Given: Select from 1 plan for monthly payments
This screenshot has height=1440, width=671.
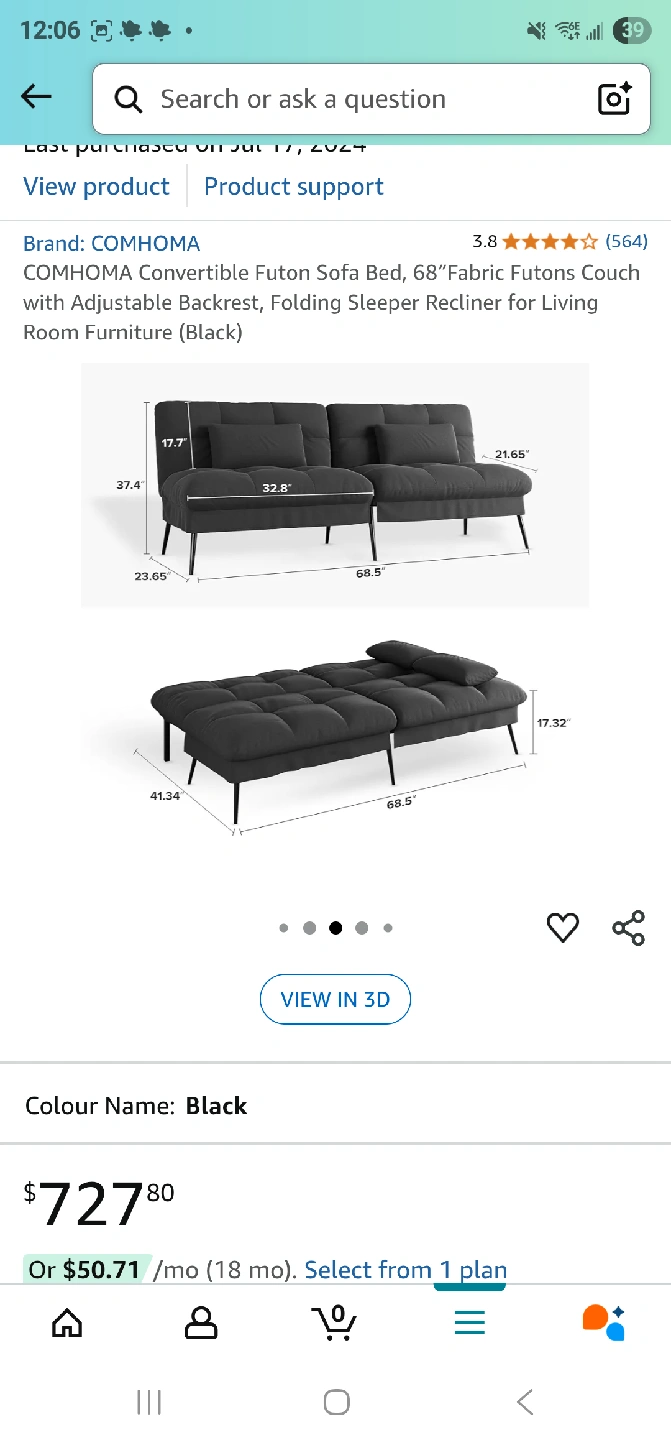Looking at the screenshot, I should click(405, 1270).
